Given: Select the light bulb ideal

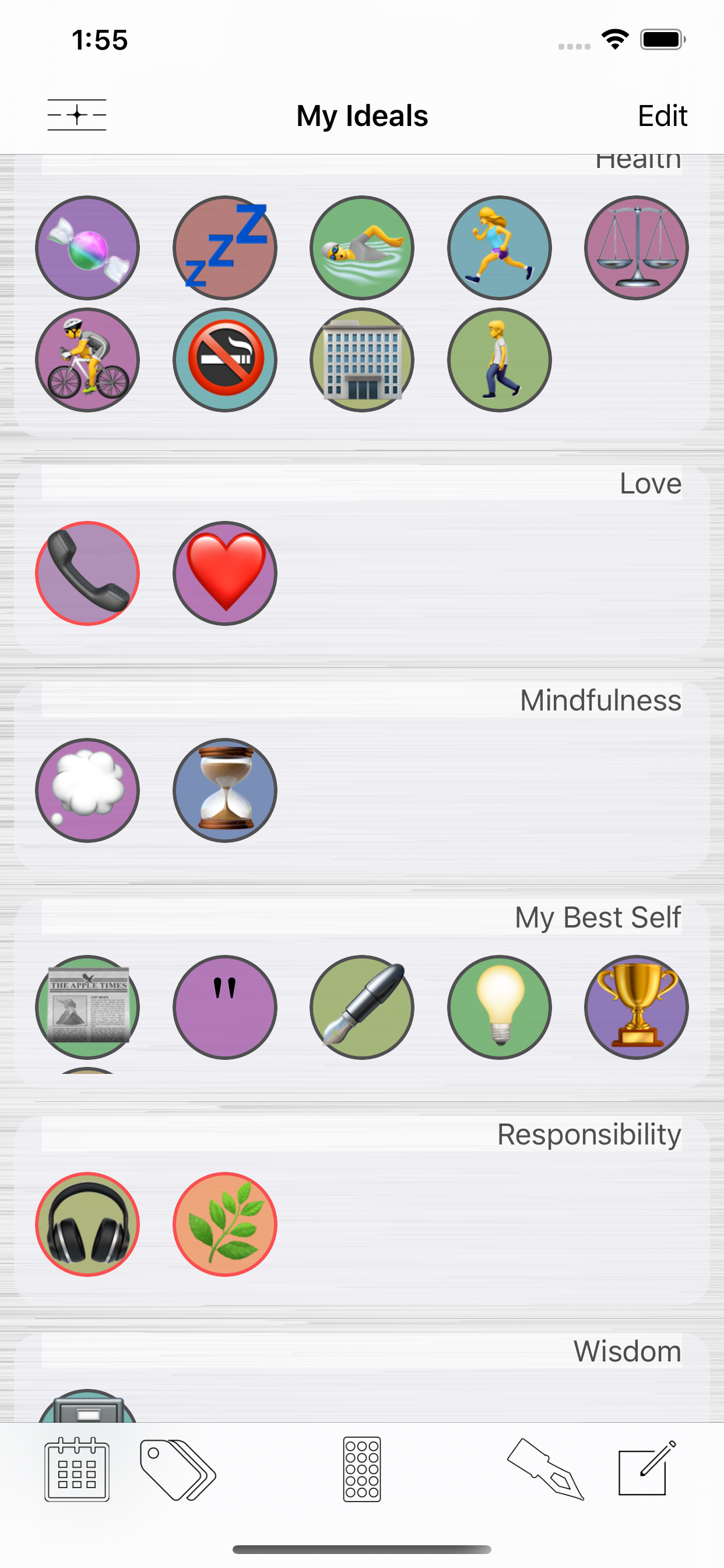Looking at the screenshot, I should tap(500, 1007).
